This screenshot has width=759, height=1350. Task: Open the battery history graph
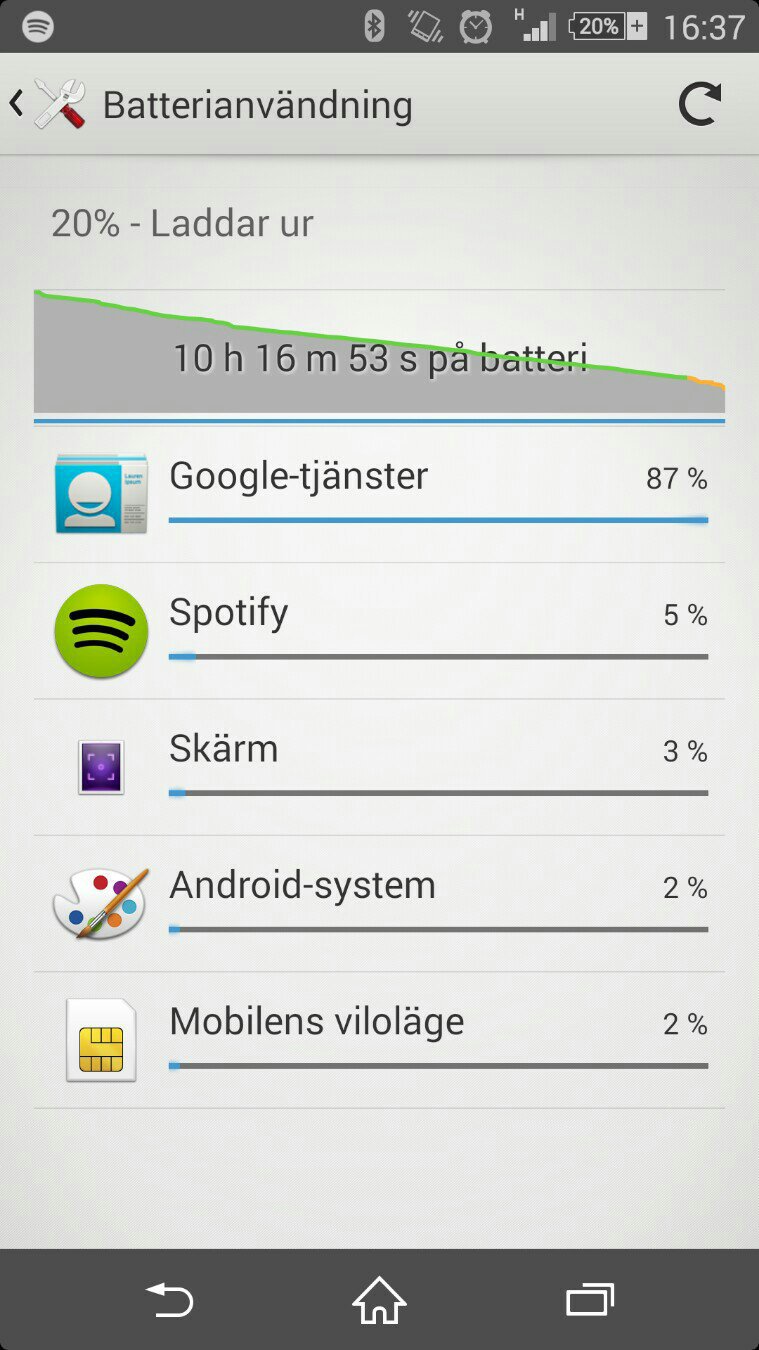[379, 352]
